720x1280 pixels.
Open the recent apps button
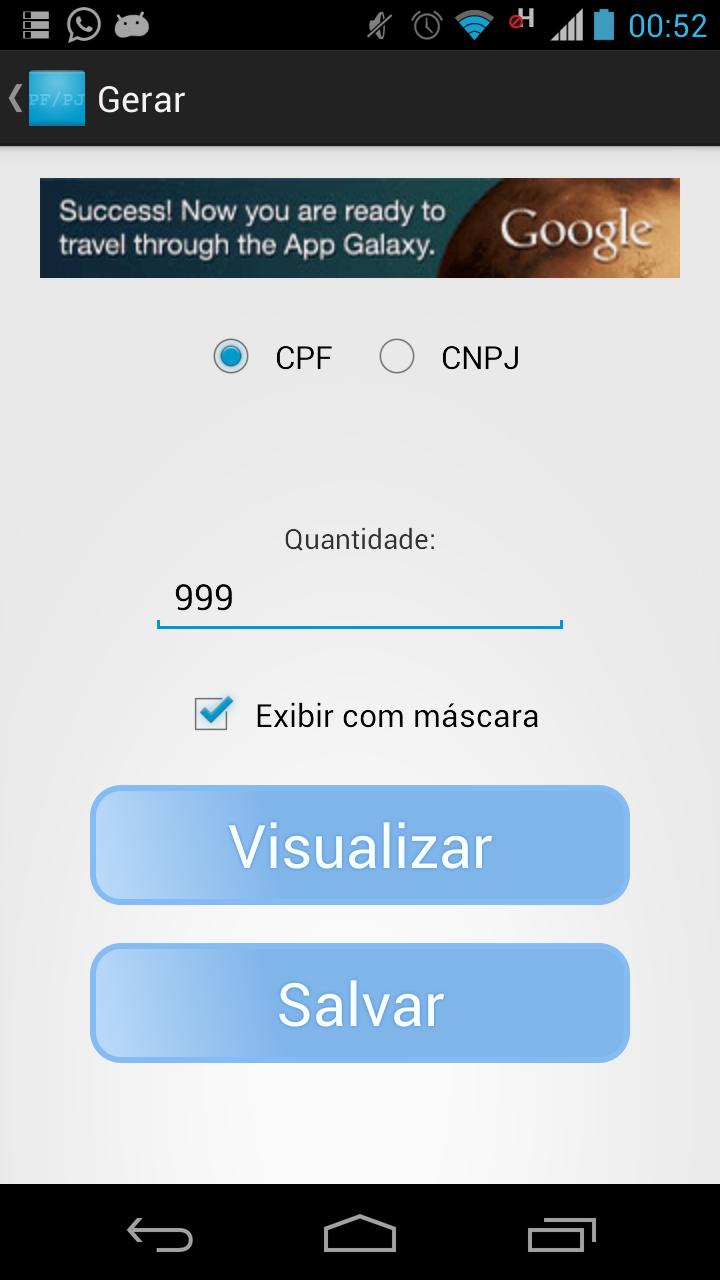pos(560,1235)
